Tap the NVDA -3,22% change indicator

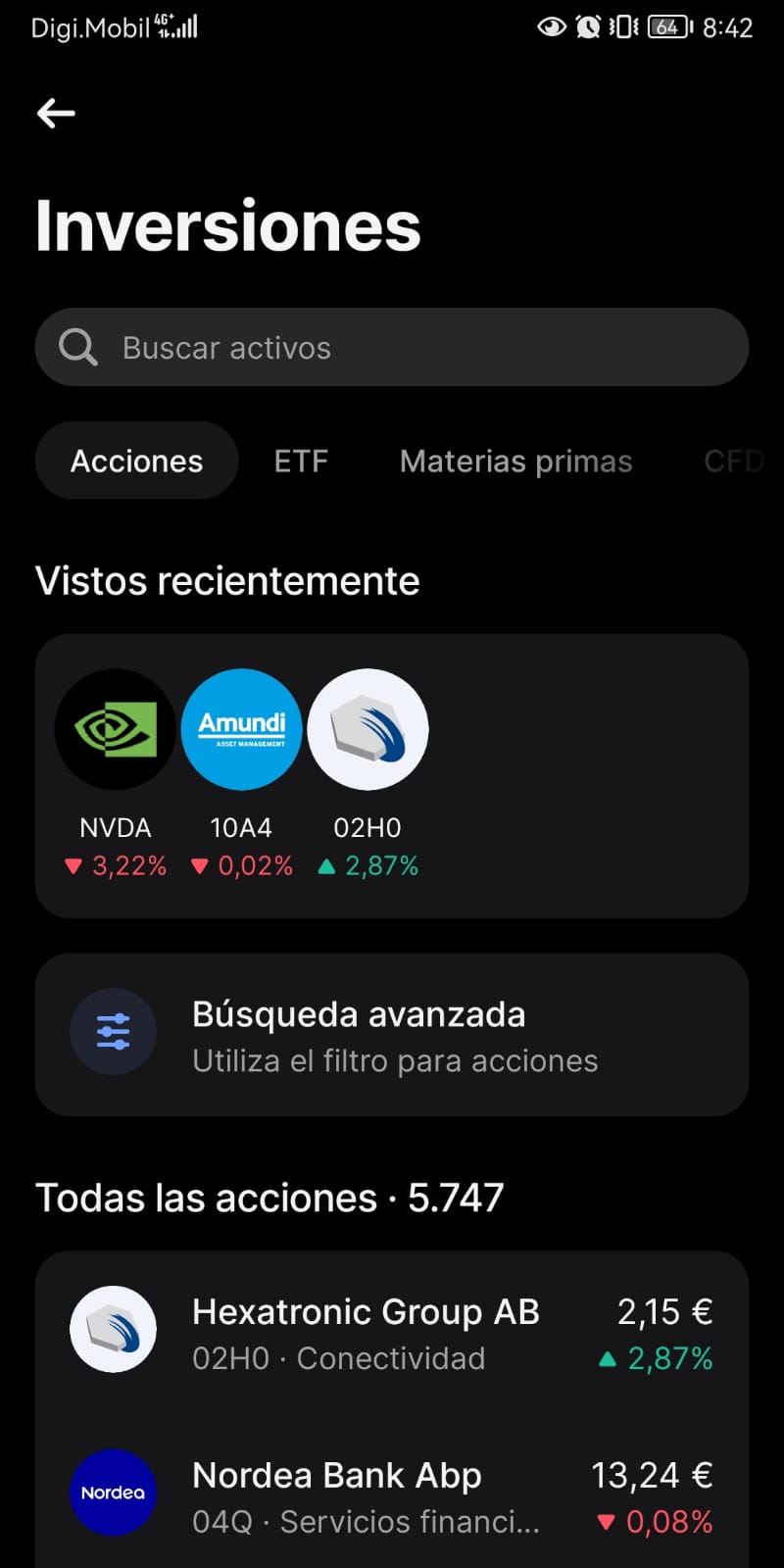116,865
